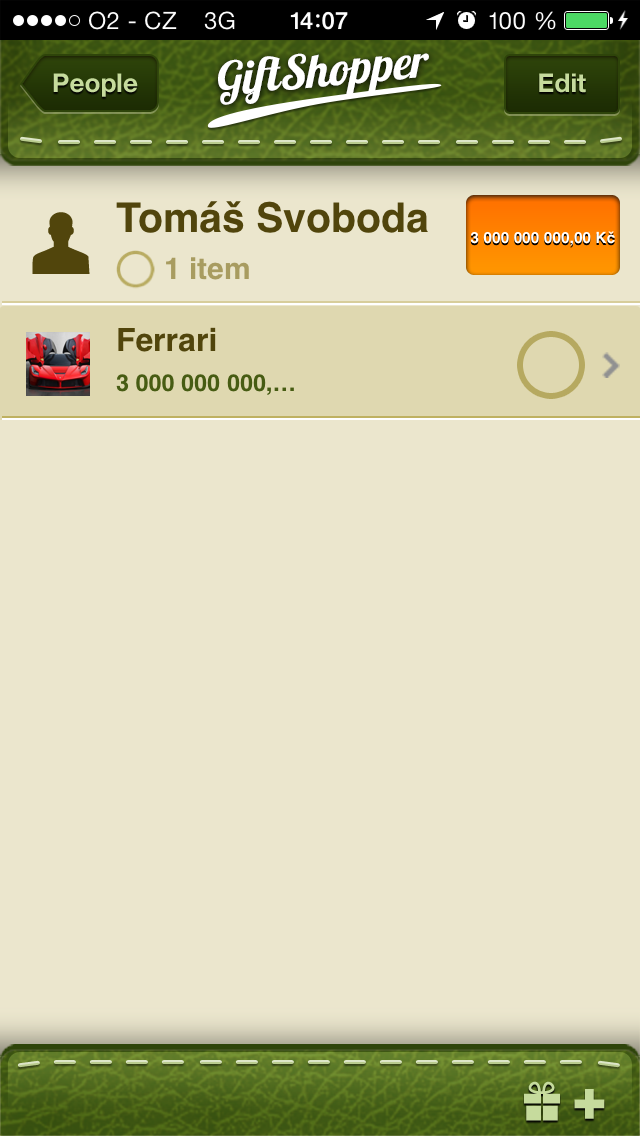640x1136 pixels.
Task: Tap the orange budget amount button
Action: tap(542, 236)
